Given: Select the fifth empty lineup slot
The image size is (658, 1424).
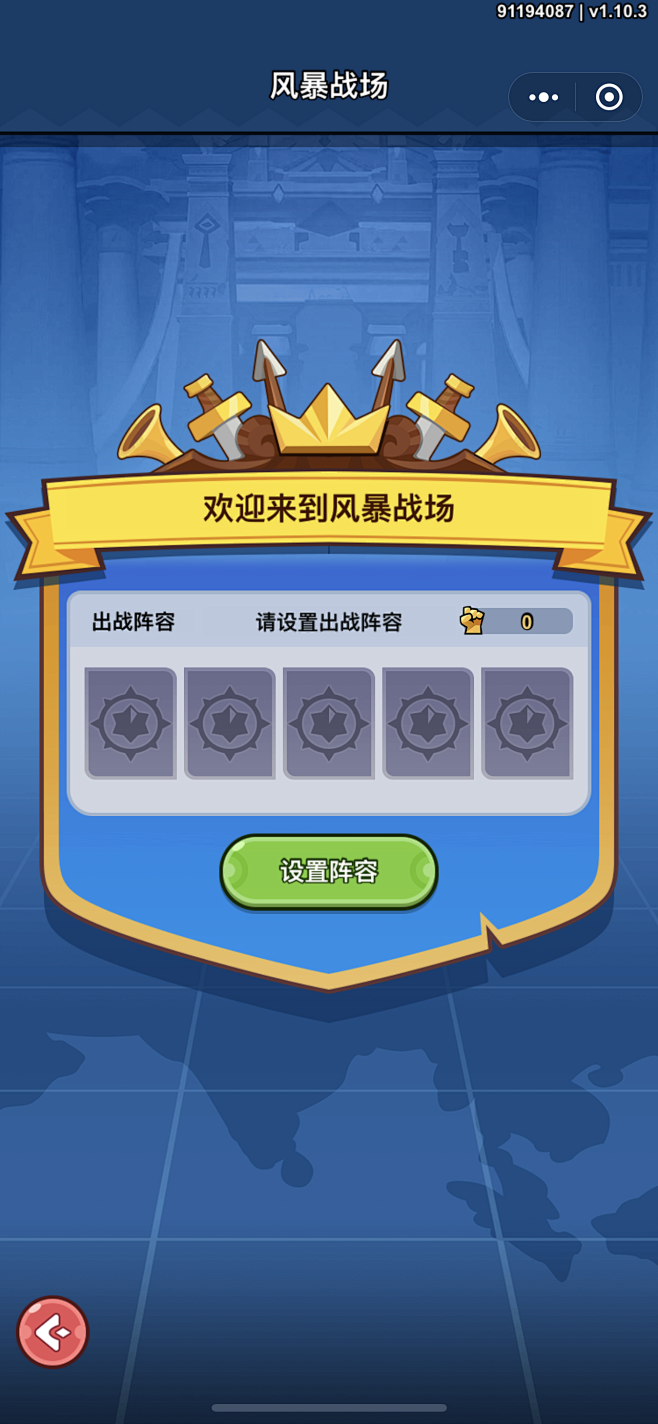Looking at the screenshot, I should (x=527, y=724).
